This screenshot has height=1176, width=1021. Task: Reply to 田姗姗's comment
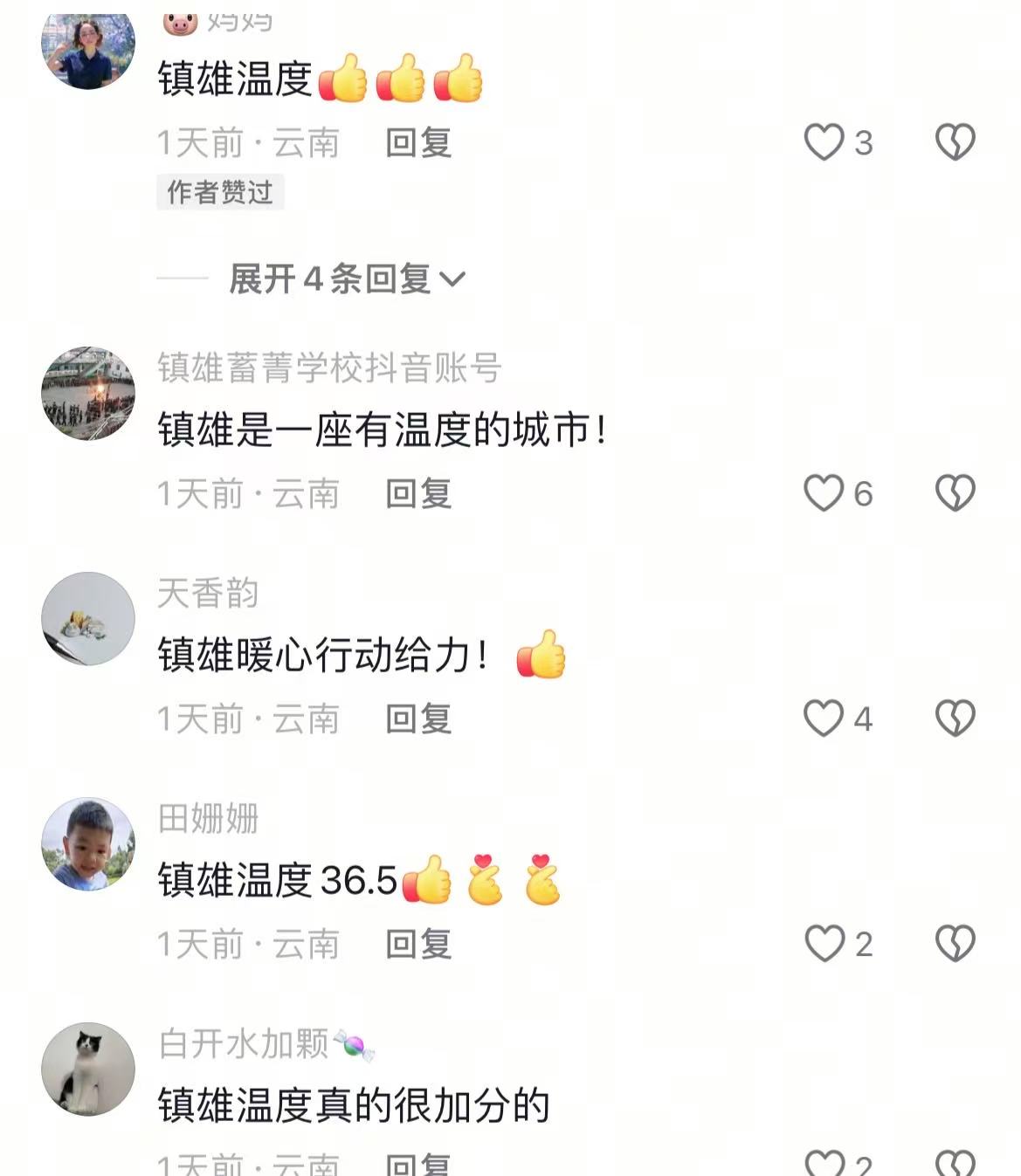tap(418, 945)
